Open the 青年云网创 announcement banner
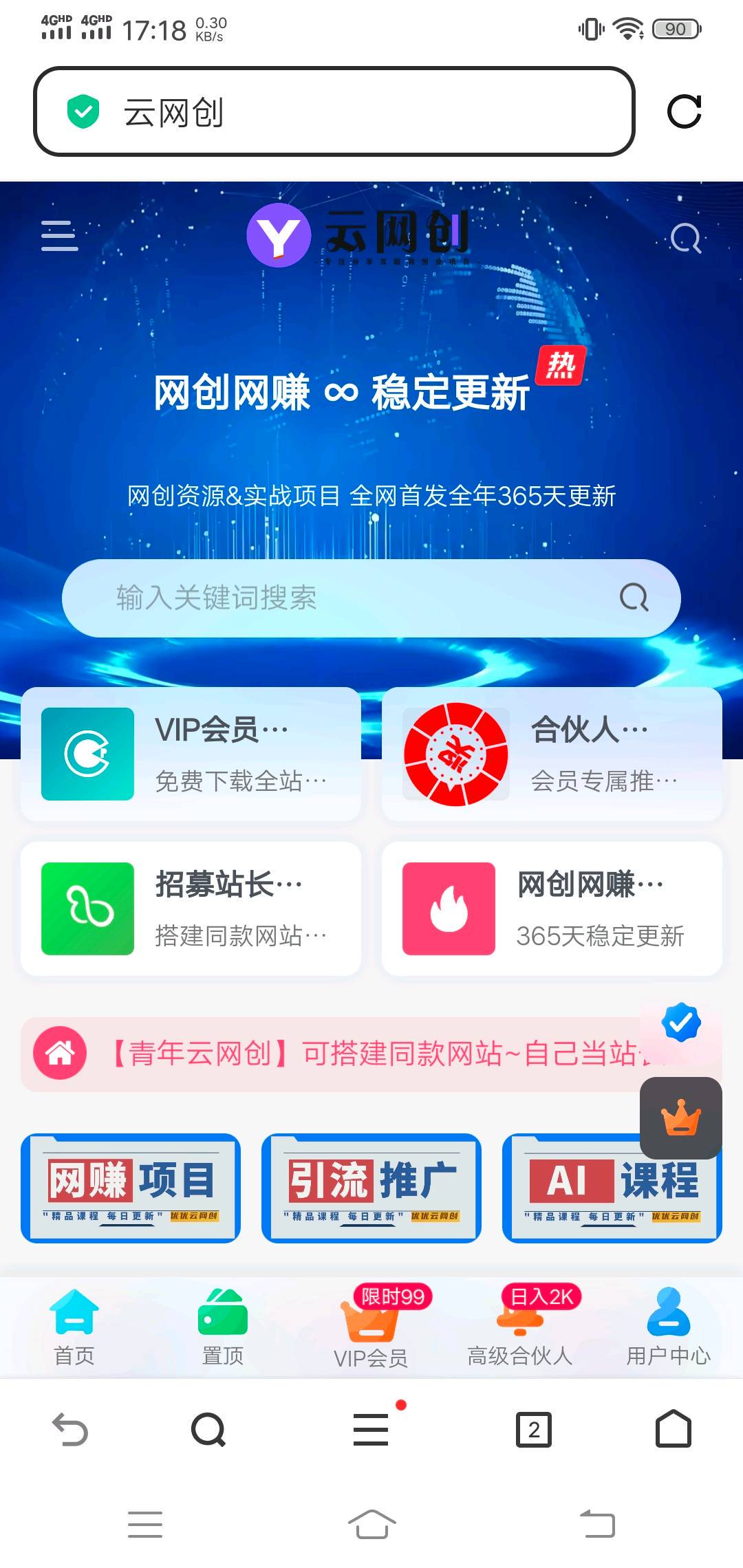This screenshot has height=1568, width=743. 344,1054
